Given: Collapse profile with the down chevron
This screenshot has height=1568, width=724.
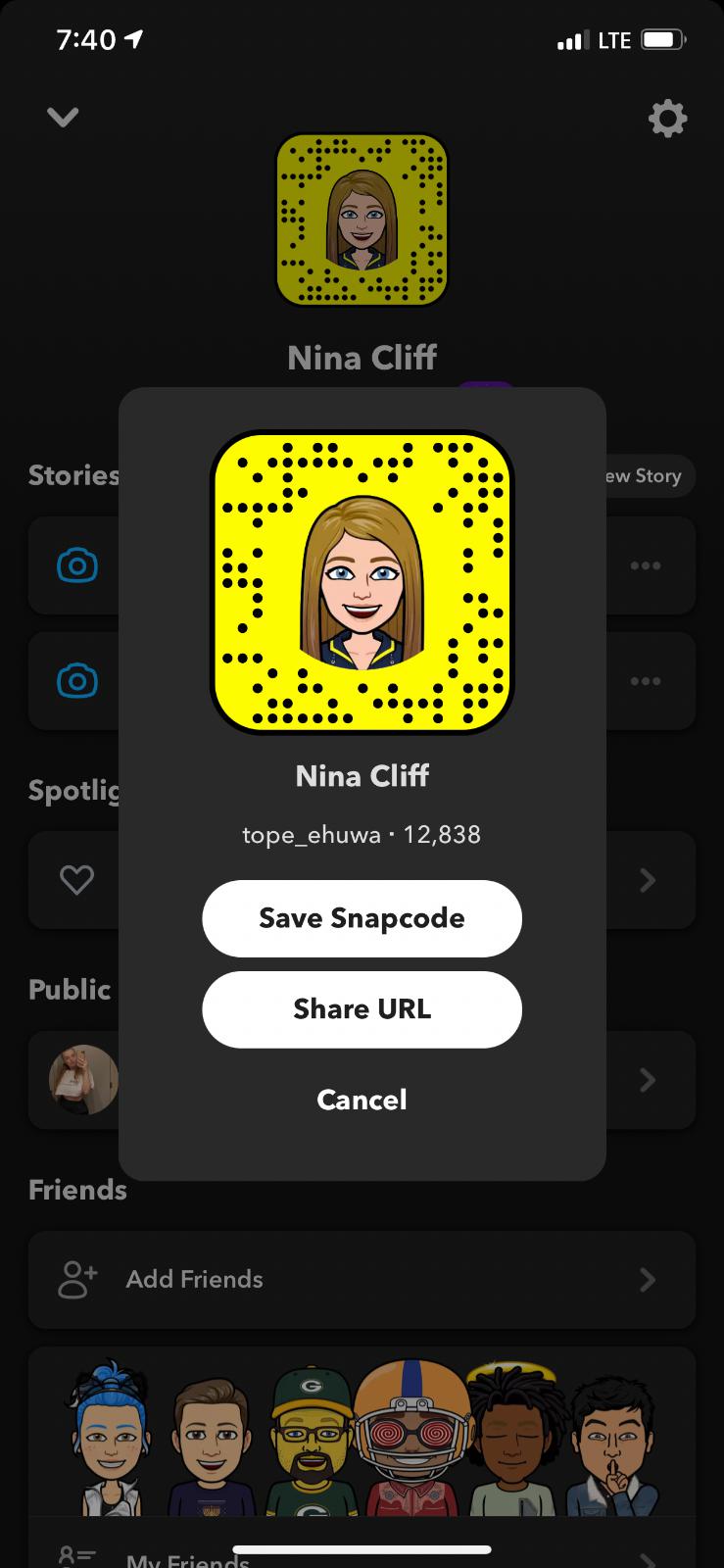Looking at the screenshot, I should [63, 118].
